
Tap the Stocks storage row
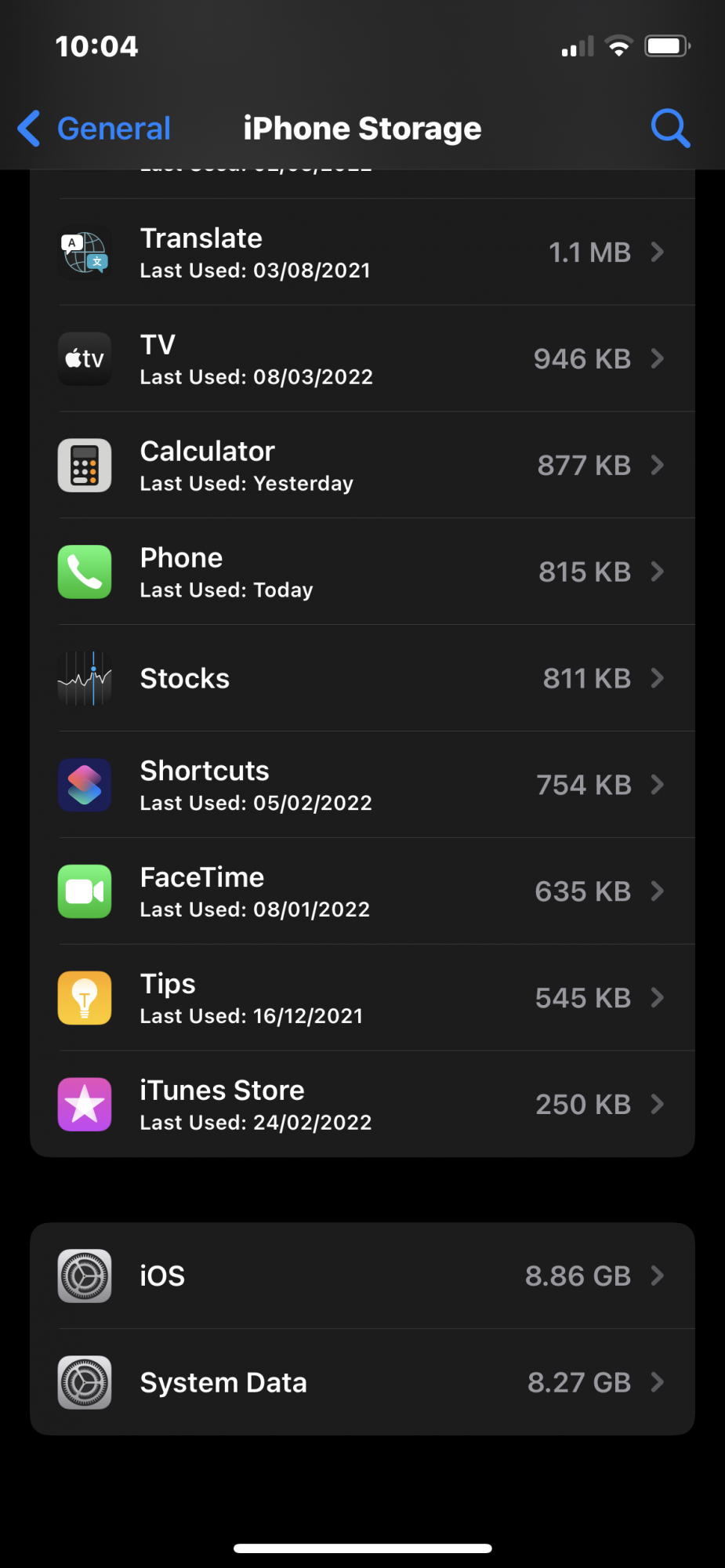point(362,679)
